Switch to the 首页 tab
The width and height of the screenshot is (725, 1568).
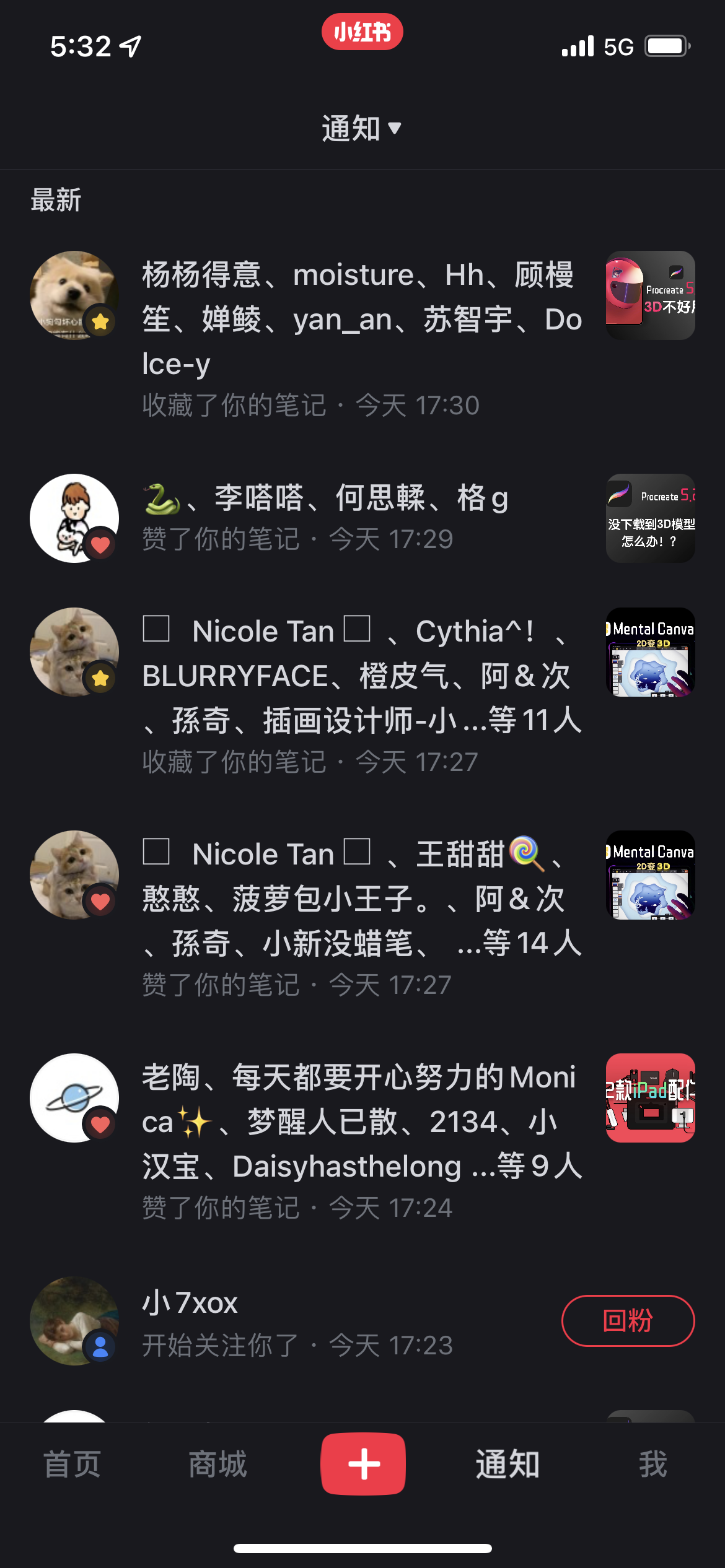[x=72, y=1464]
